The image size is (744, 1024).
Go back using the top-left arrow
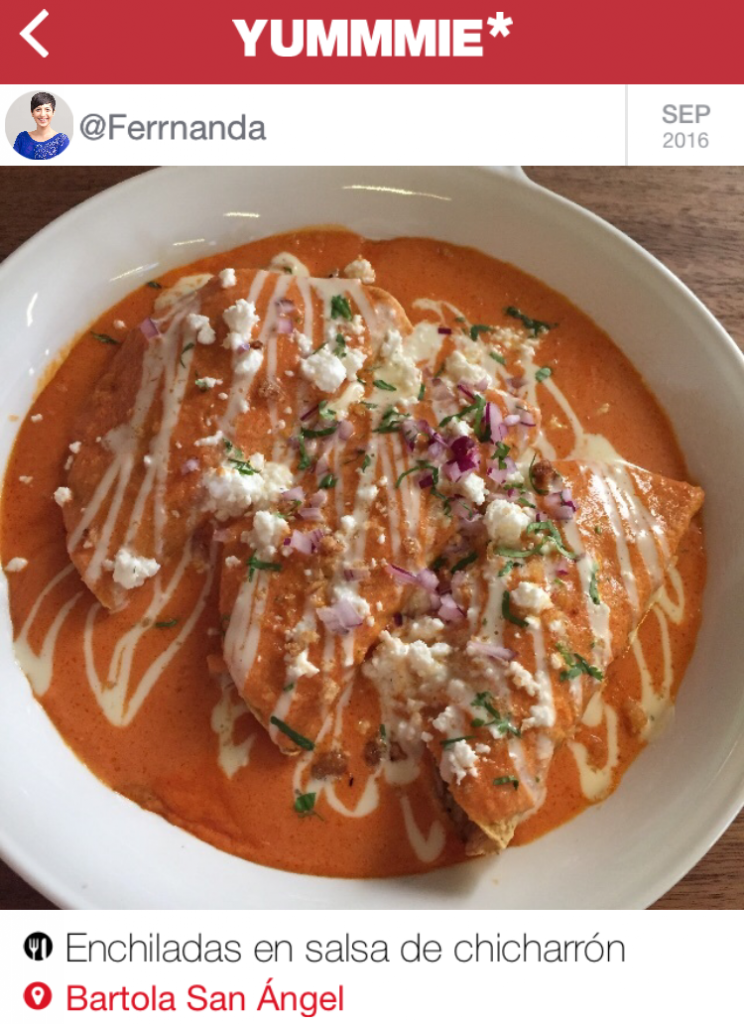35,34
